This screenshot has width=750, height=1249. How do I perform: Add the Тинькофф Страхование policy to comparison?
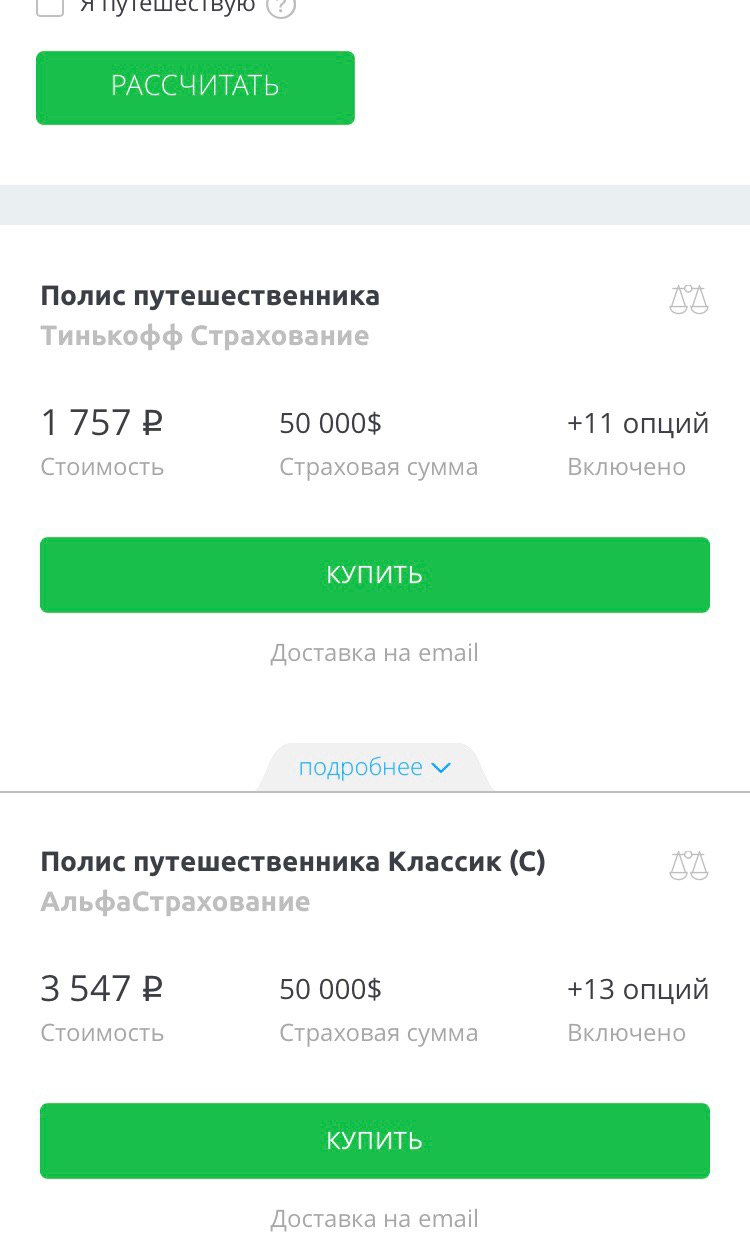689,299
